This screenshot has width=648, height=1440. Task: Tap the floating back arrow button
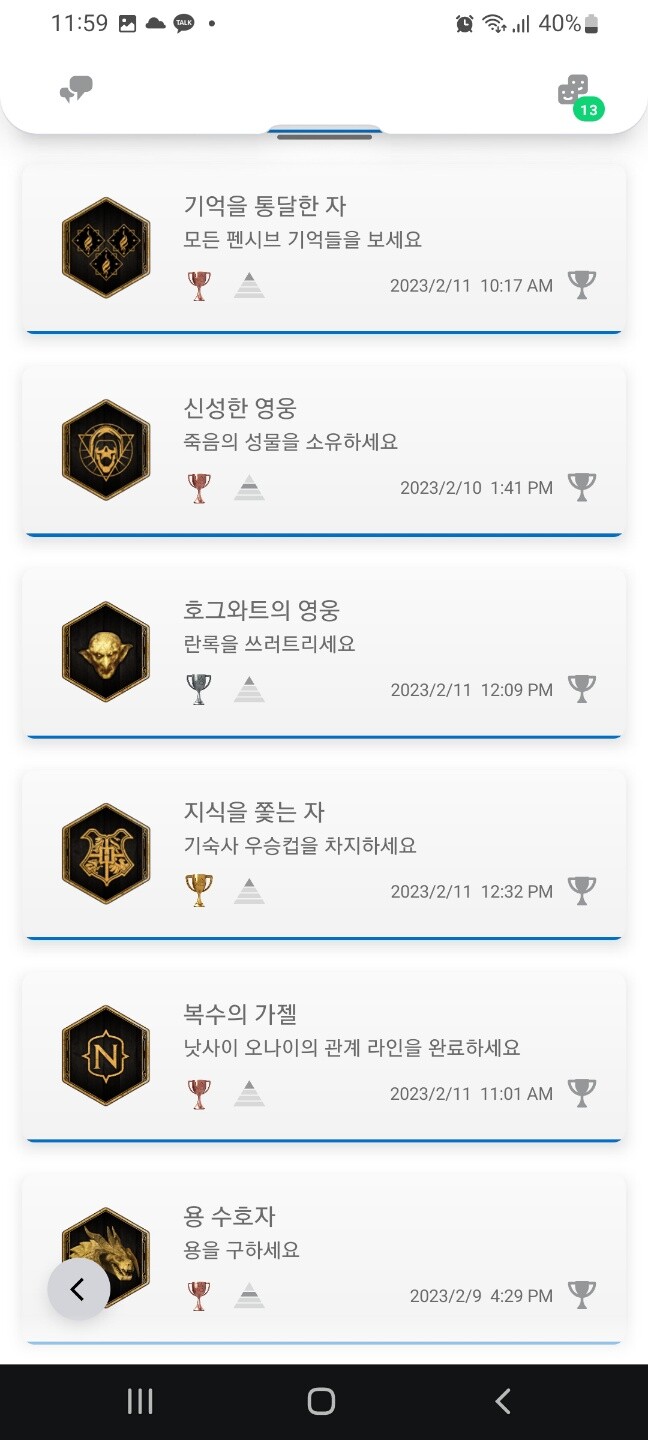pyautogui.click(x=78, y=1289)
